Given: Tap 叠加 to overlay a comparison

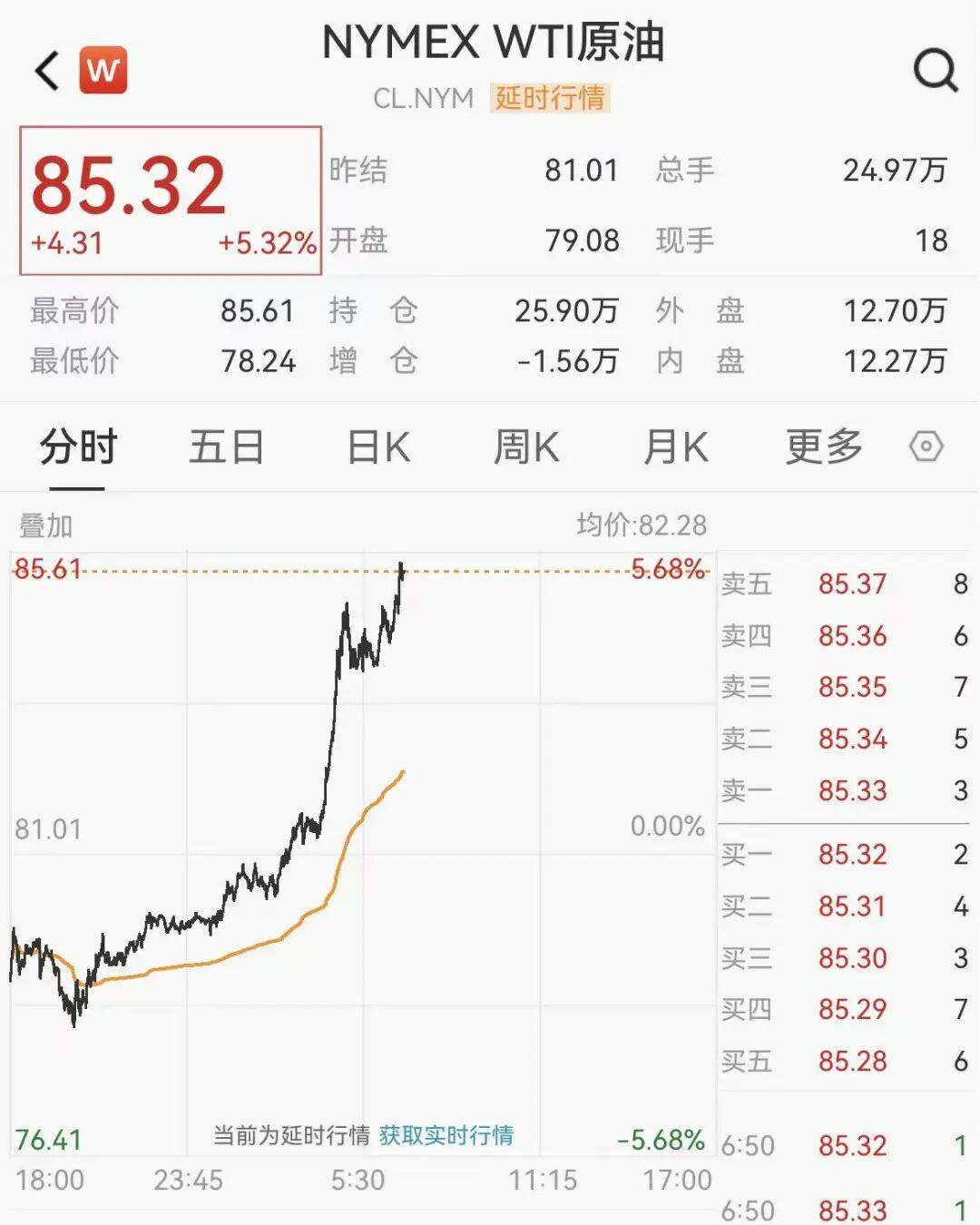Looking at the screenshot, I should click(45, 525).
